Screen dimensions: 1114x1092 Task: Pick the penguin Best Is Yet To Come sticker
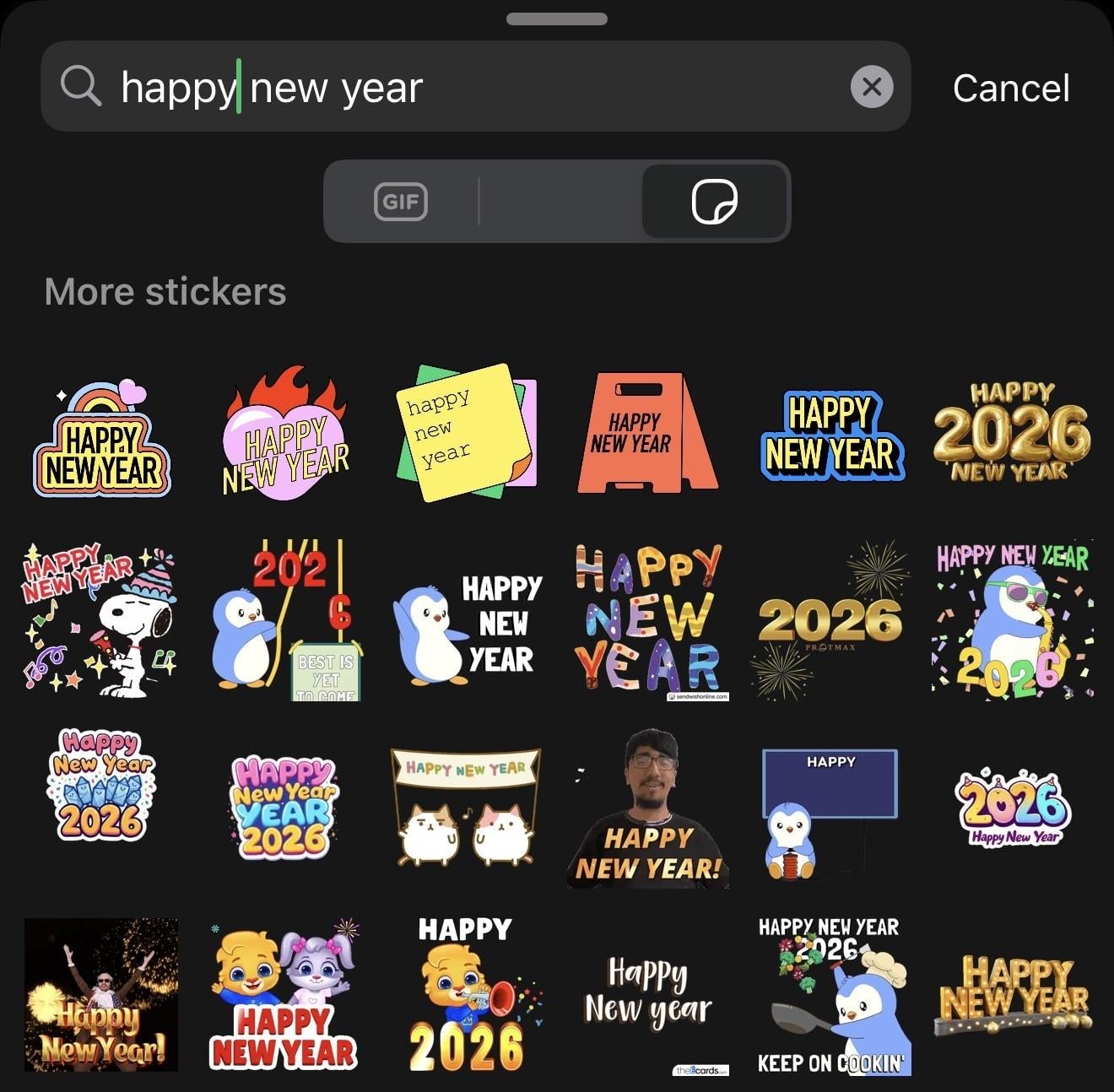point(285,622)
